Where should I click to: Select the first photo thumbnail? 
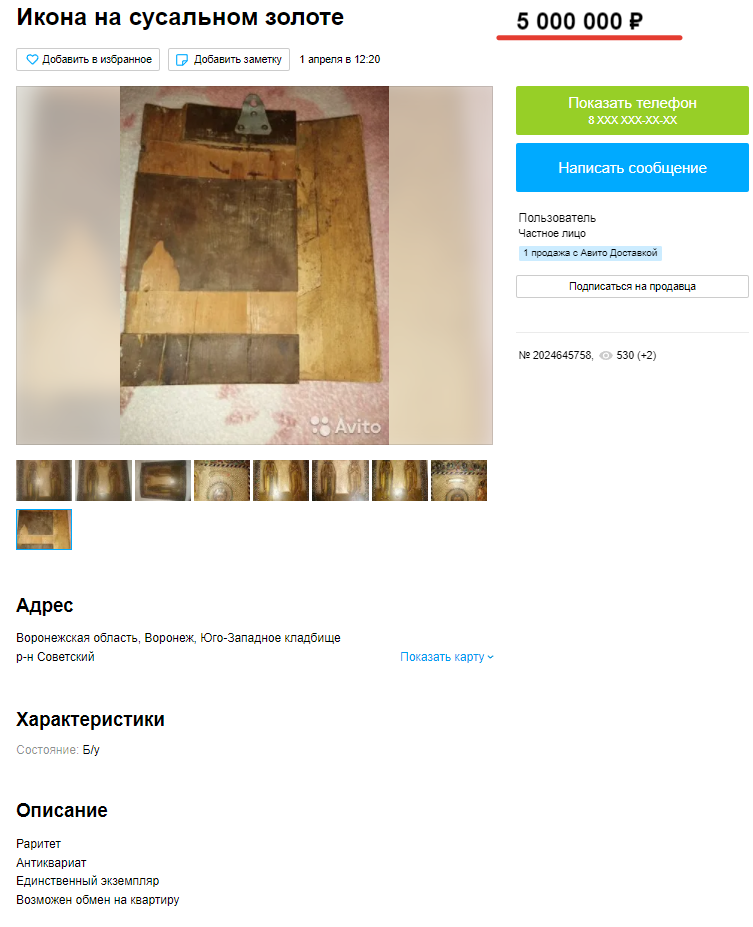point(44,480)
